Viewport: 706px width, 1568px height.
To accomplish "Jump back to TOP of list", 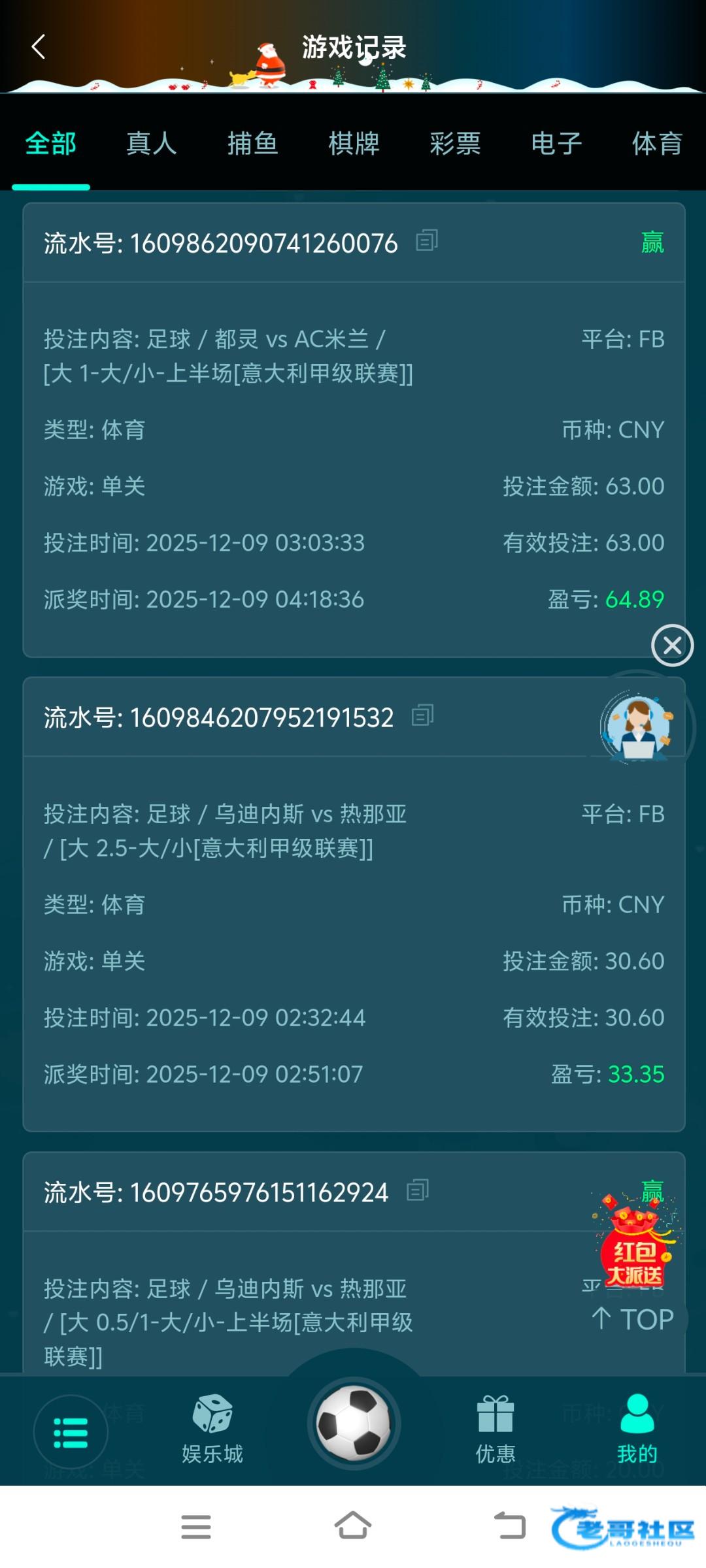I will pos(633,1320).
